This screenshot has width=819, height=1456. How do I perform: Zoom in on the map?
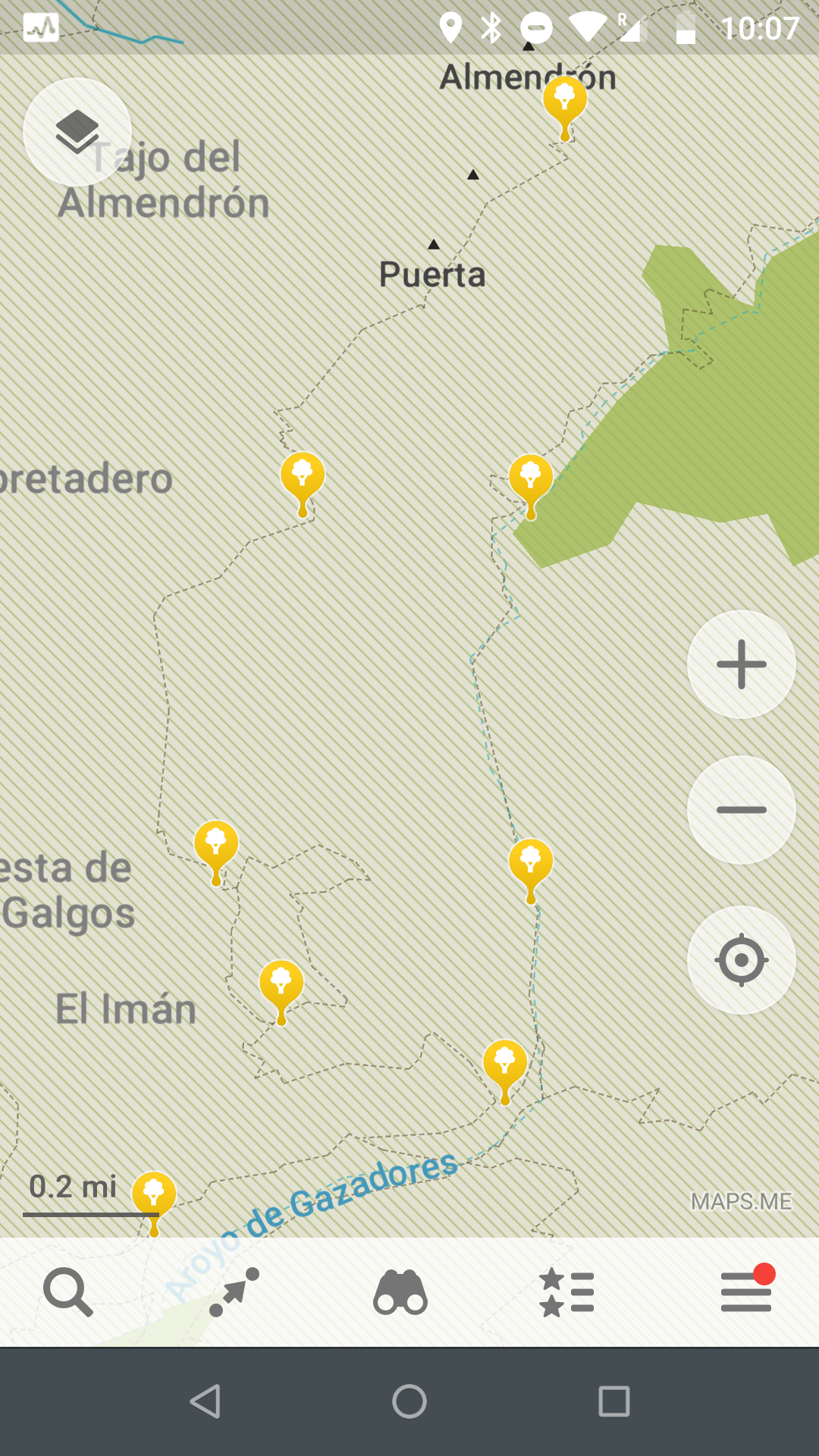(741, 665)
